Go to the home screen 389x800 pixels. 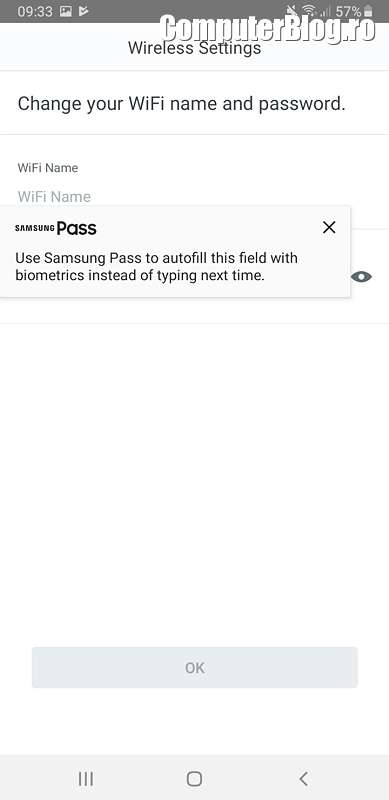(194, 779)
